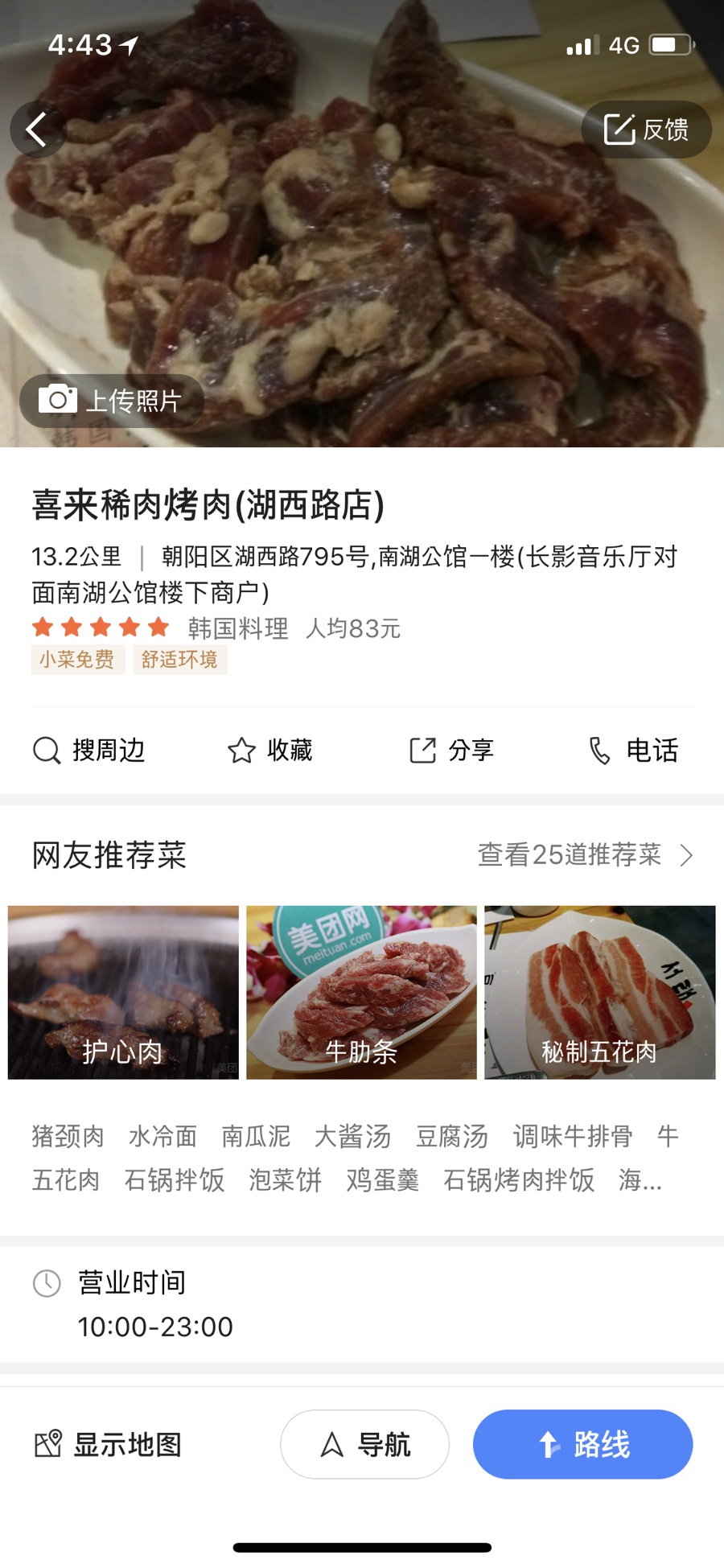Open the 护心肉 dish photo
The height and width of the screenshot is (1568, 724).
pos(123,992)
